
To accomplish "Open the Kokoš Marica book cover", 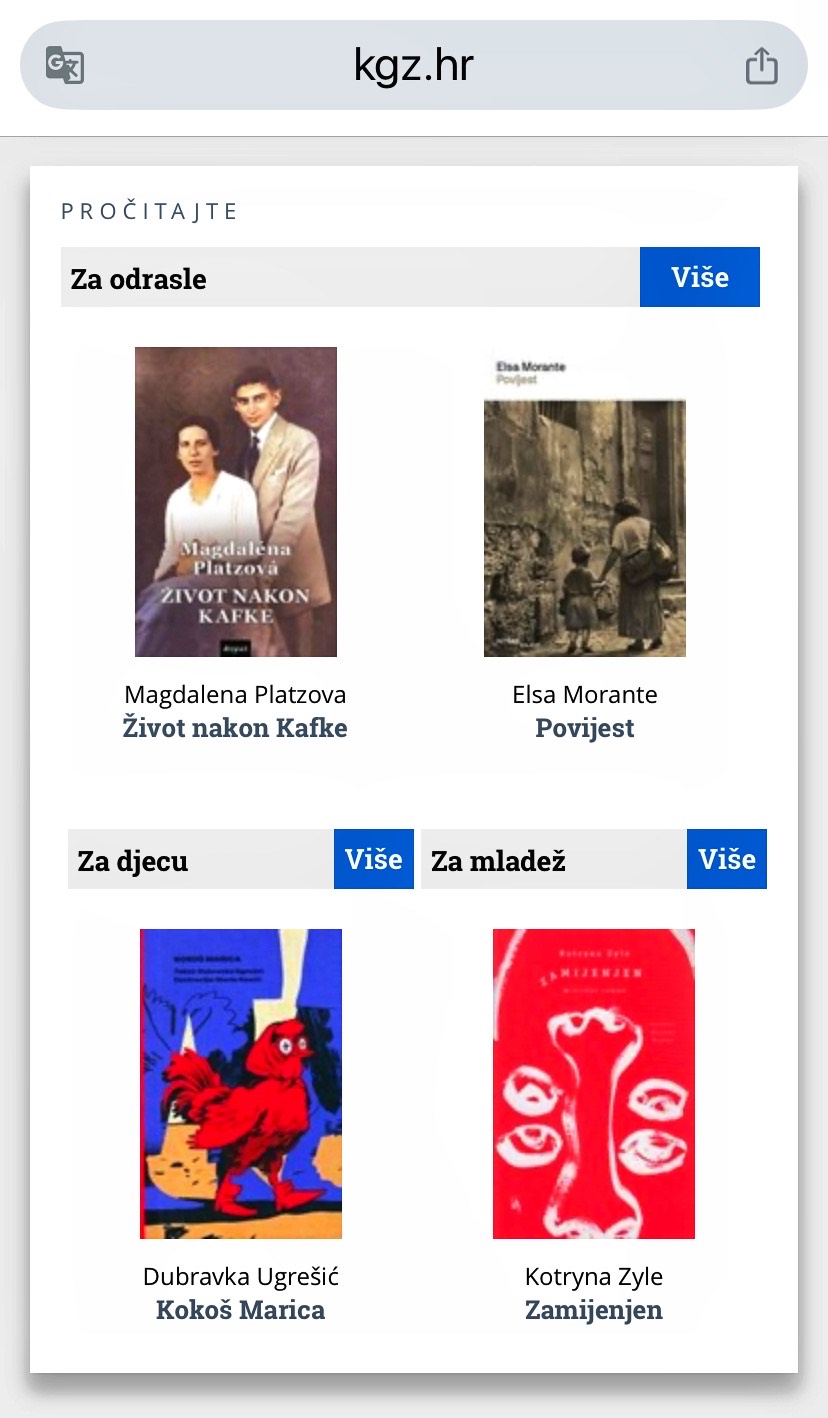I will (x=241, y=1084).
